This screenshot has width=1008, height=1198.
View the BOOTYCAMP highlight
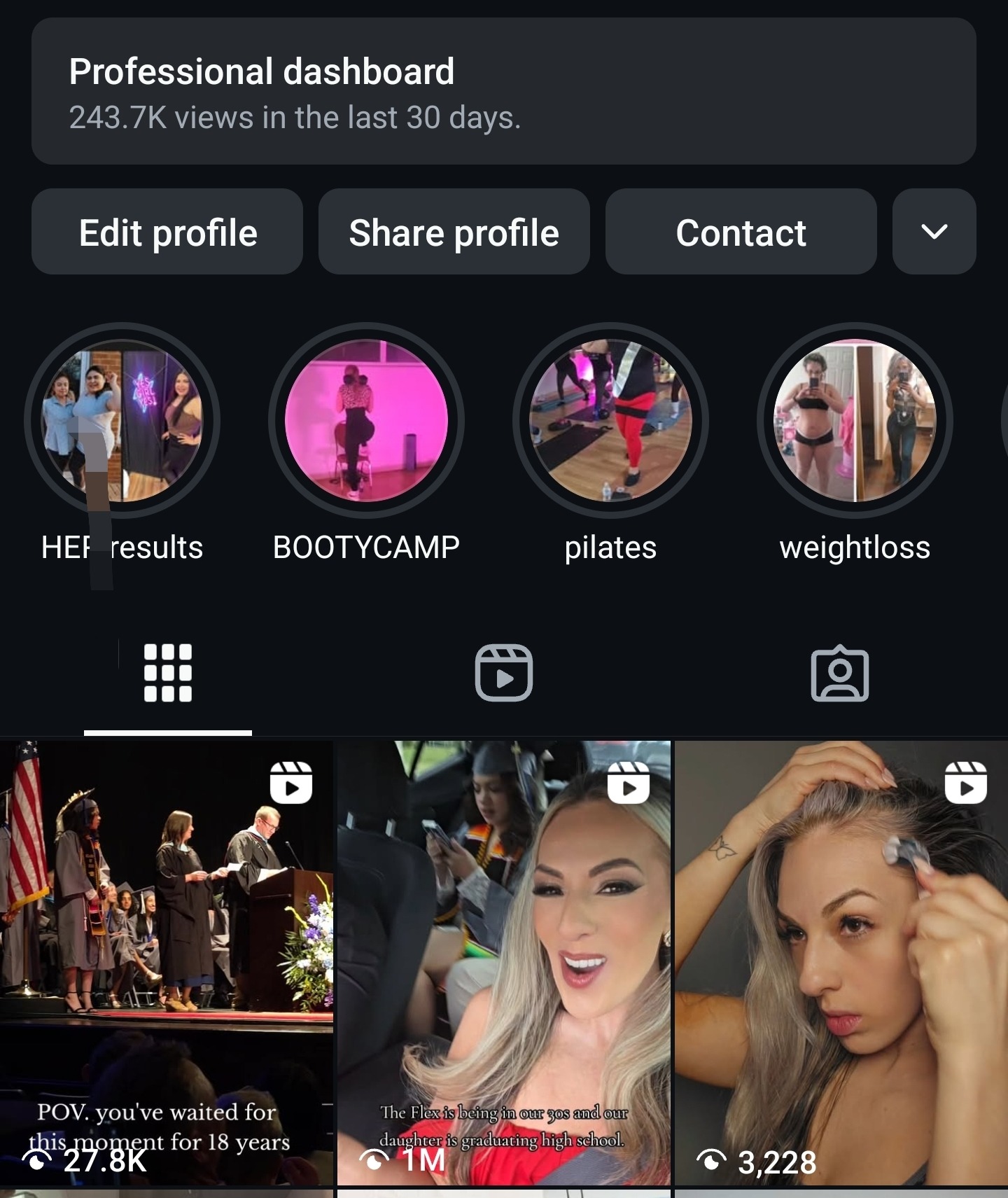pos(366,421)
